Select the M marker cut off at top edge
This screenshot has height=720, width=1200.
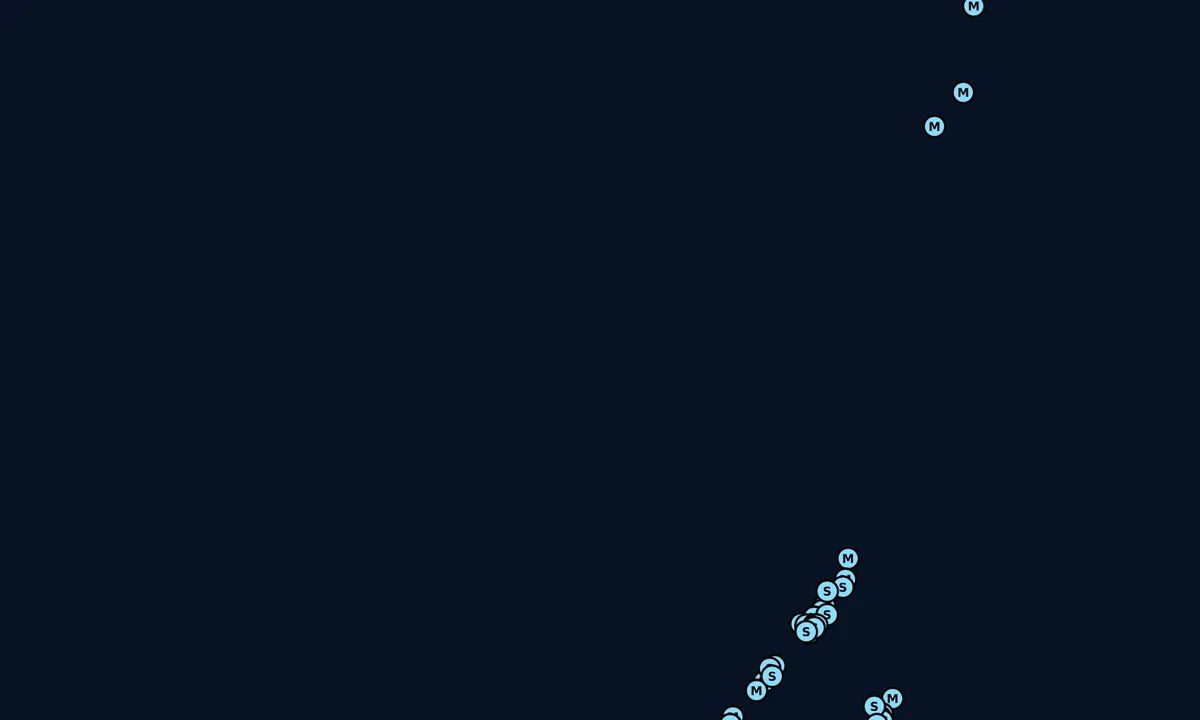(x=973, y=6)
